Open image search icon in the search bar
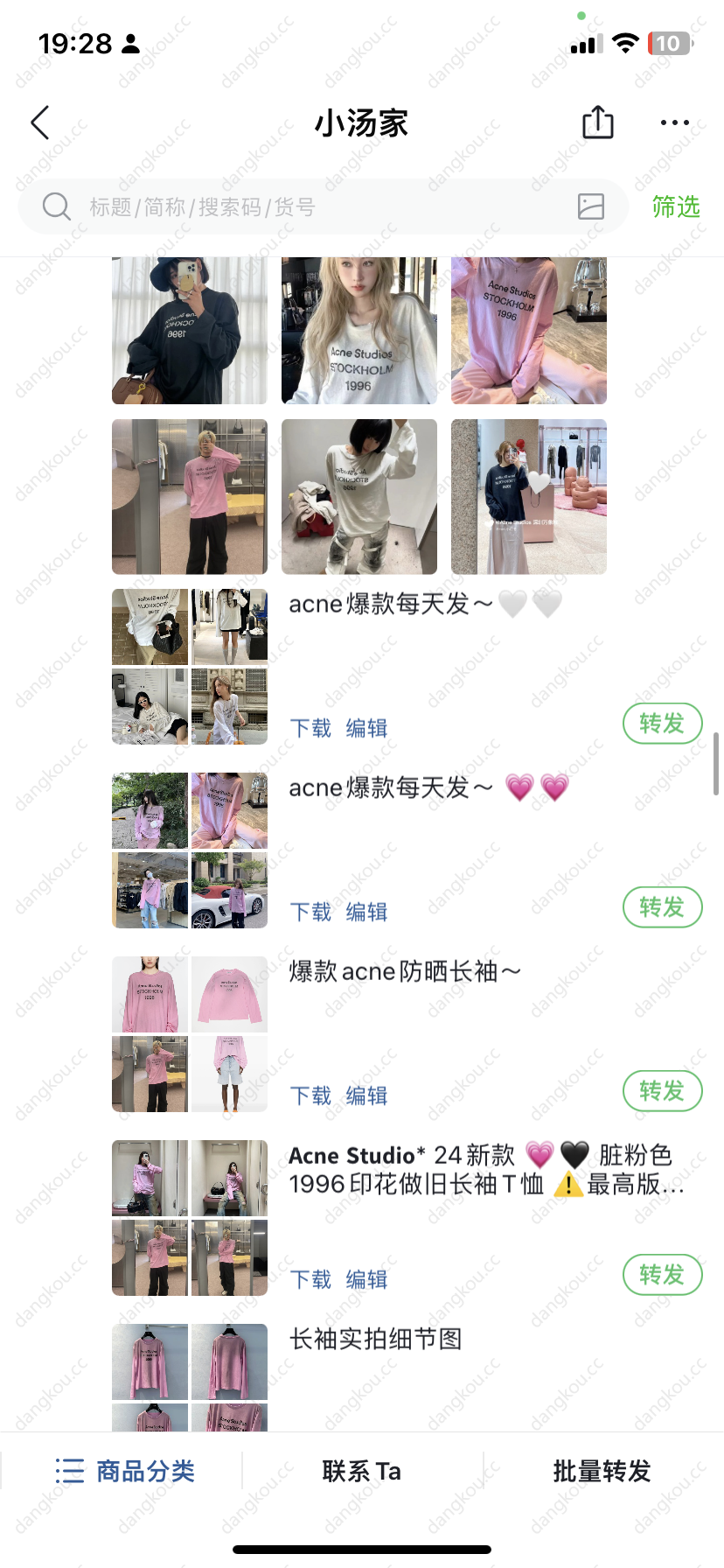Screen dimensions: 724x1568 tap(591, 206)
